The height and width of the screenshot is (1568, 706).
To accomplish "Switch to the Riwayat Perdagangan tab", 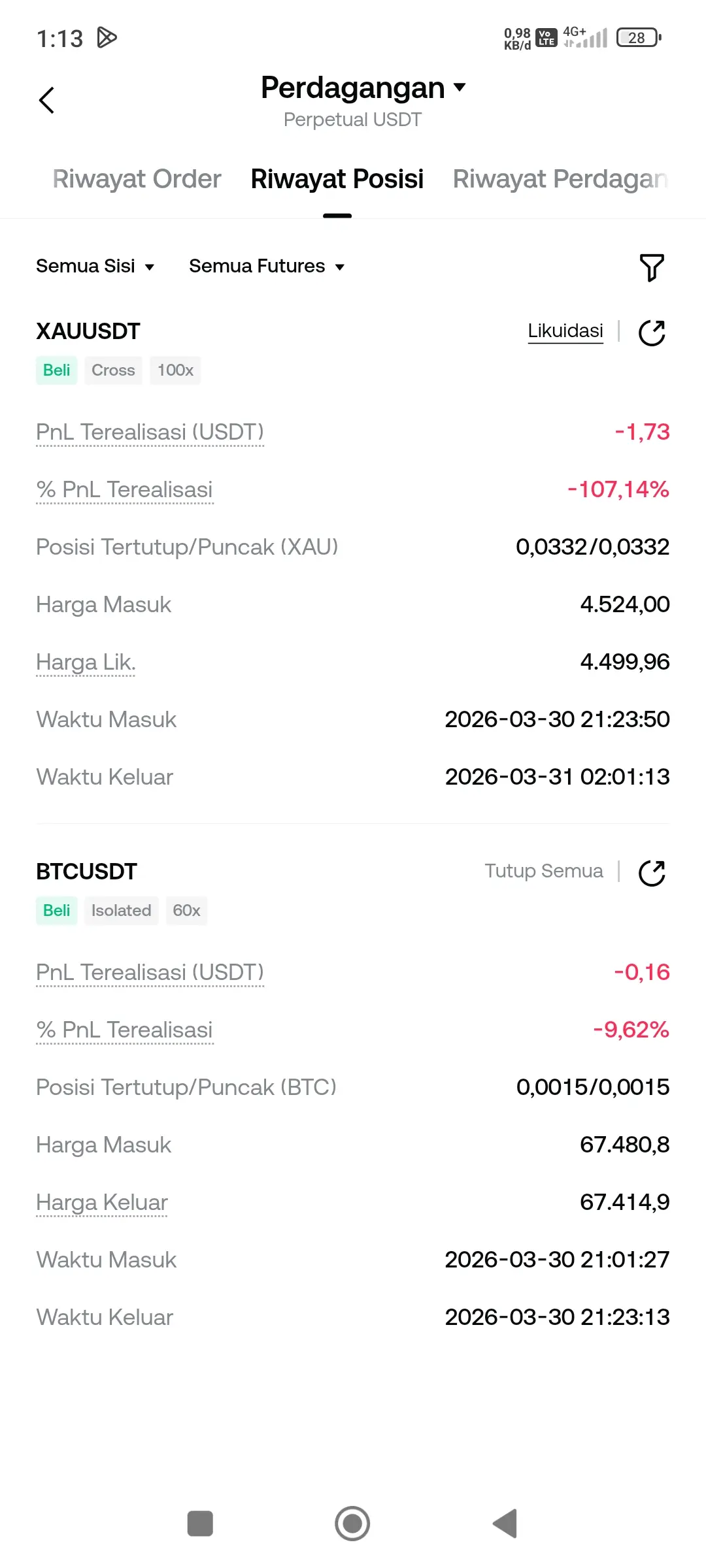I will [x=560, y=179].
